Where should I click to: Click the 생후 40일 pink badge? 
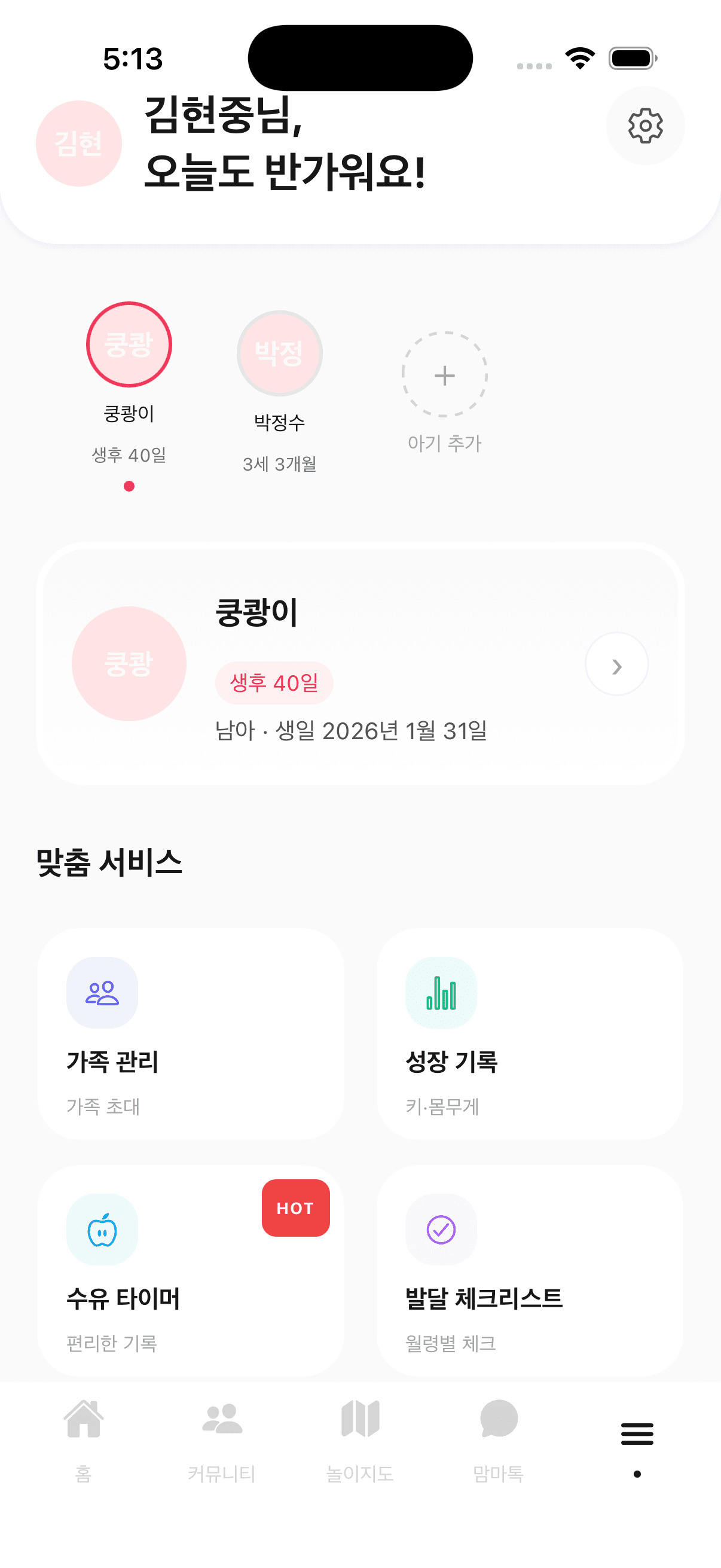point(274,683)
